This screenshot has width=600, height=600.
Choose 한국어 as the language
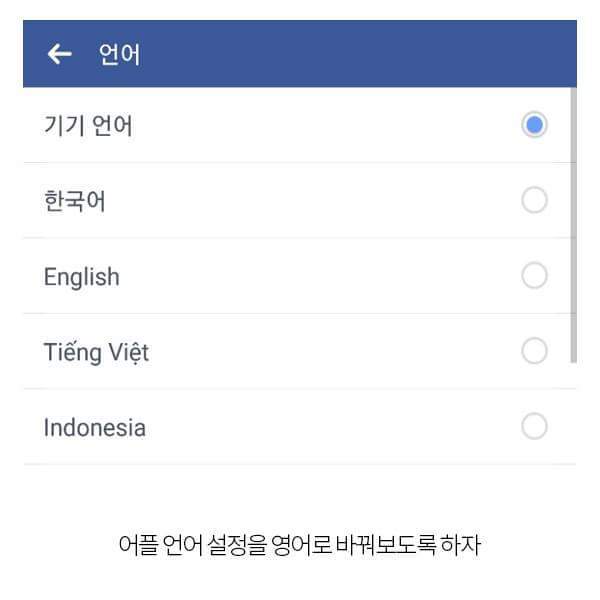point(534,201)
